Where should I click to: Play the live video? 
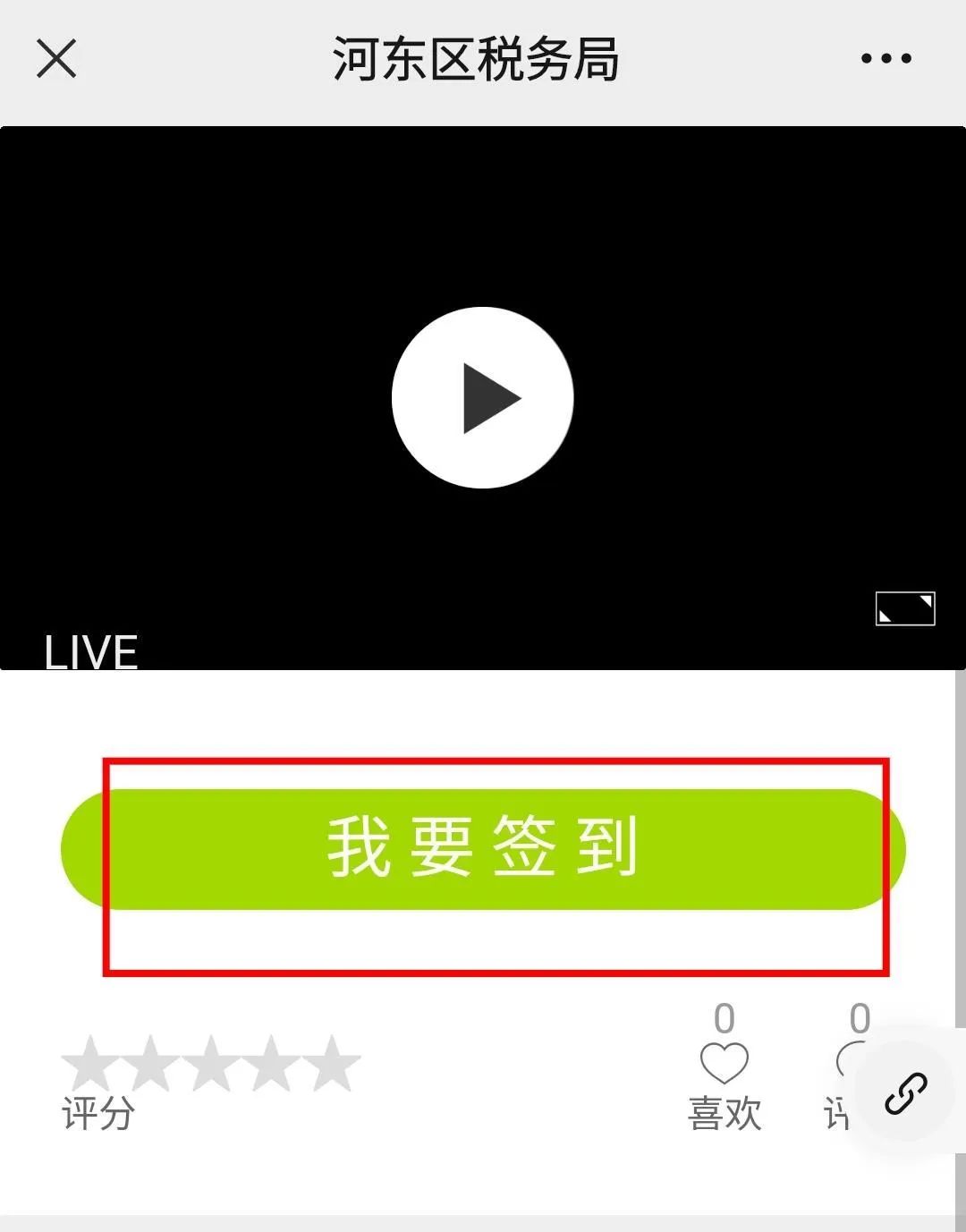point(483,398)
